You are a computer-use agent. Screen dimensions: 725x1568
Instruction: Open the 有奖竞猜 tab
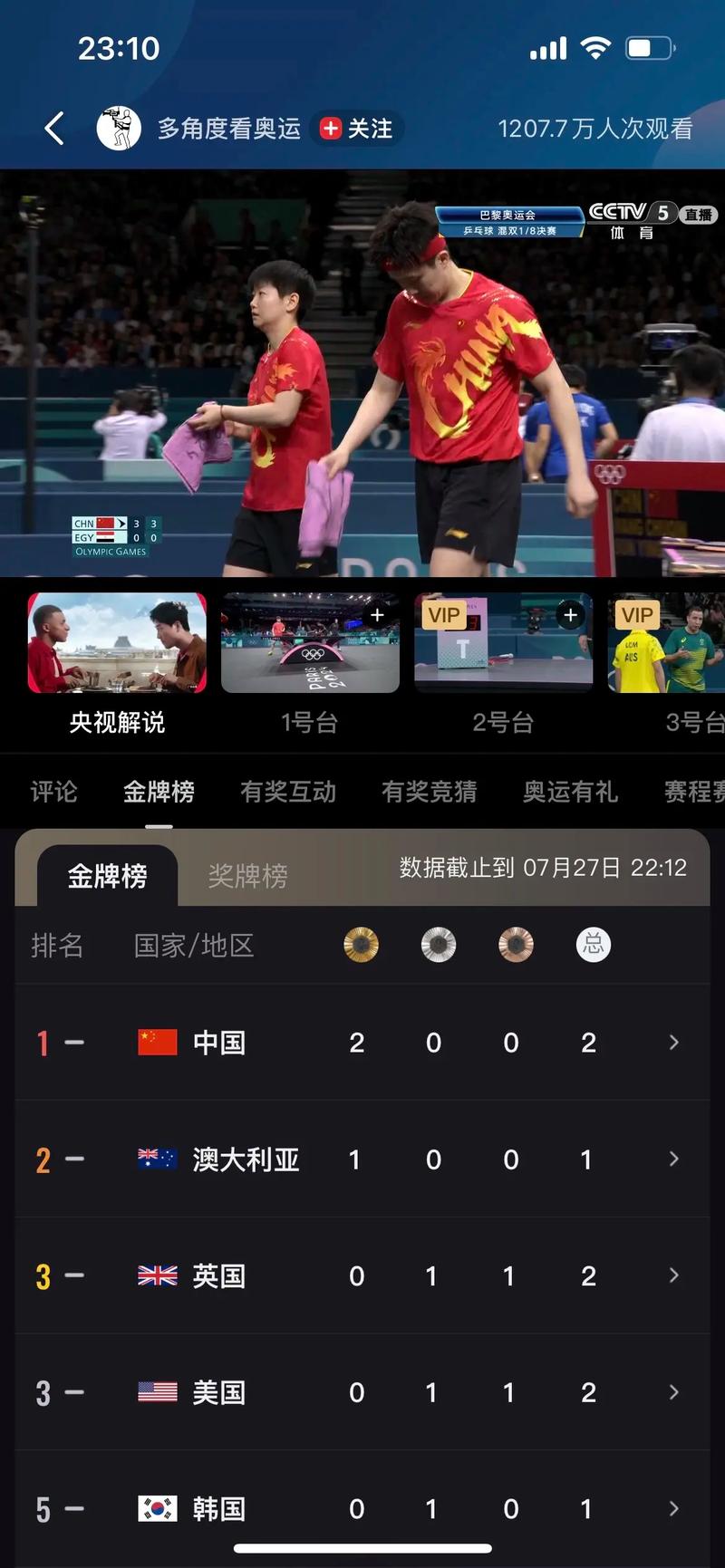pyautogui.click(x=429, y=792)
